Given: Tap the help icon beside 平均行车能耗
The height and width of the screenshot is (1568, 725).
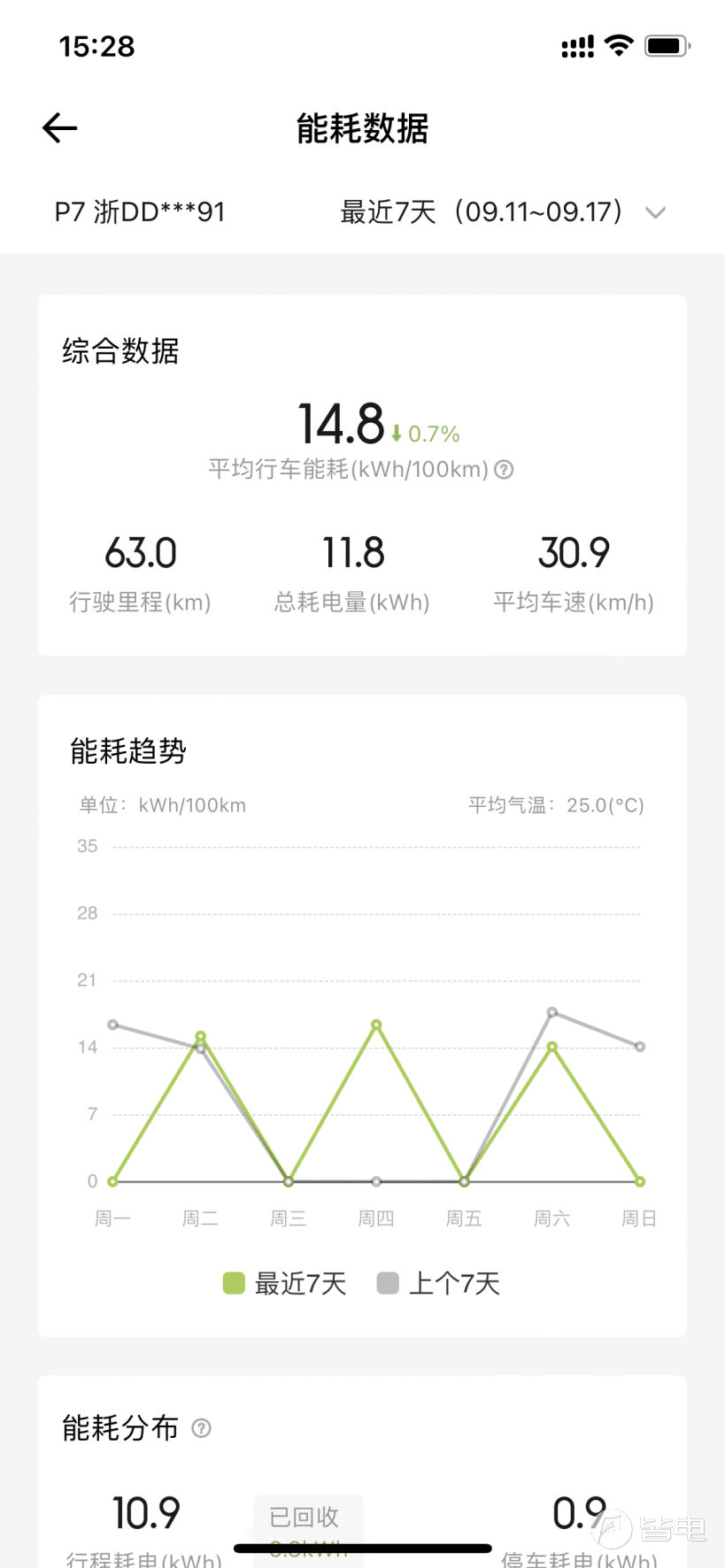Looking at the screenshot, I should coord(504,469).
